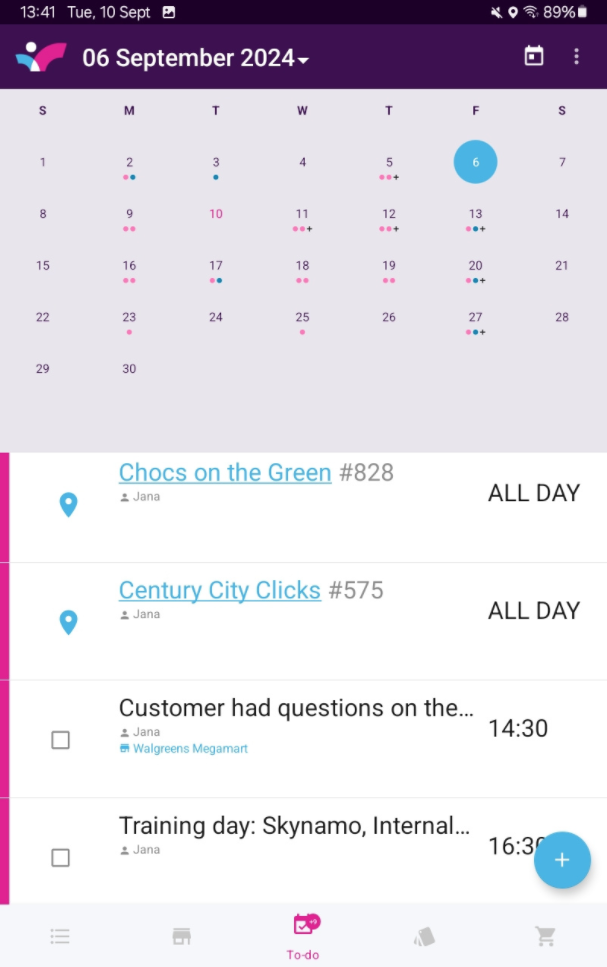Tick the checkbox for Training day task
Screen dimensions: 607x967
61,858
